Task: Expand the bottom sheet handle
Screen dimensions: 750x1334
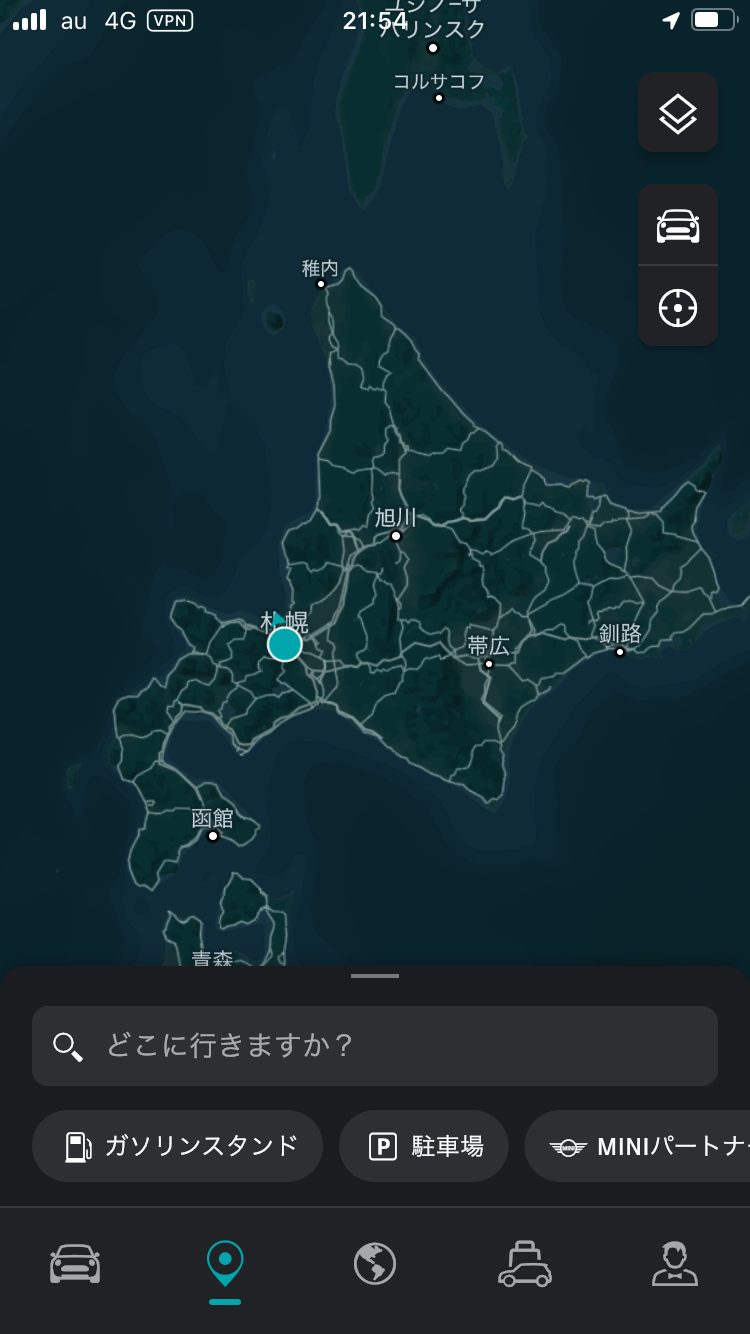Action: point(375,976)
